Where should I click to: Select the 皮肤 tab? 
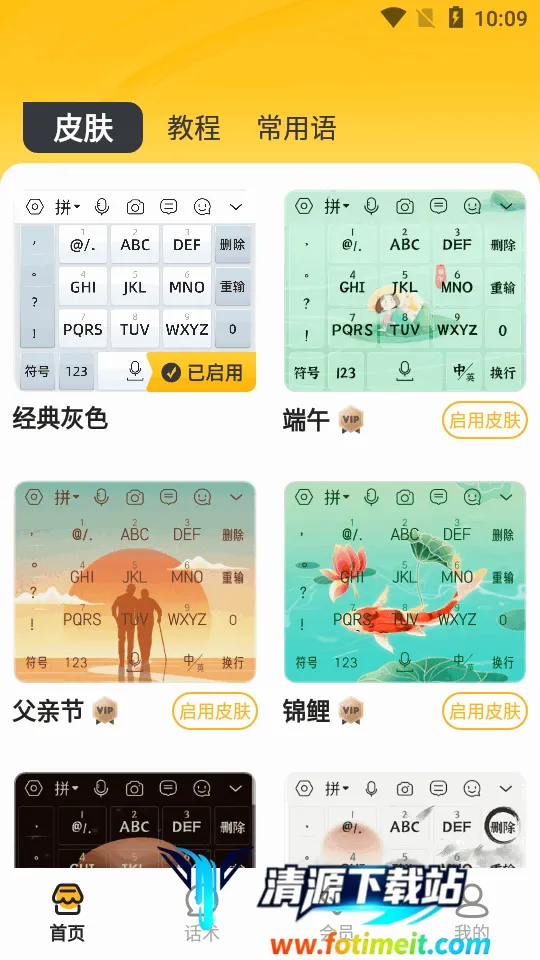tap(83, 127)
